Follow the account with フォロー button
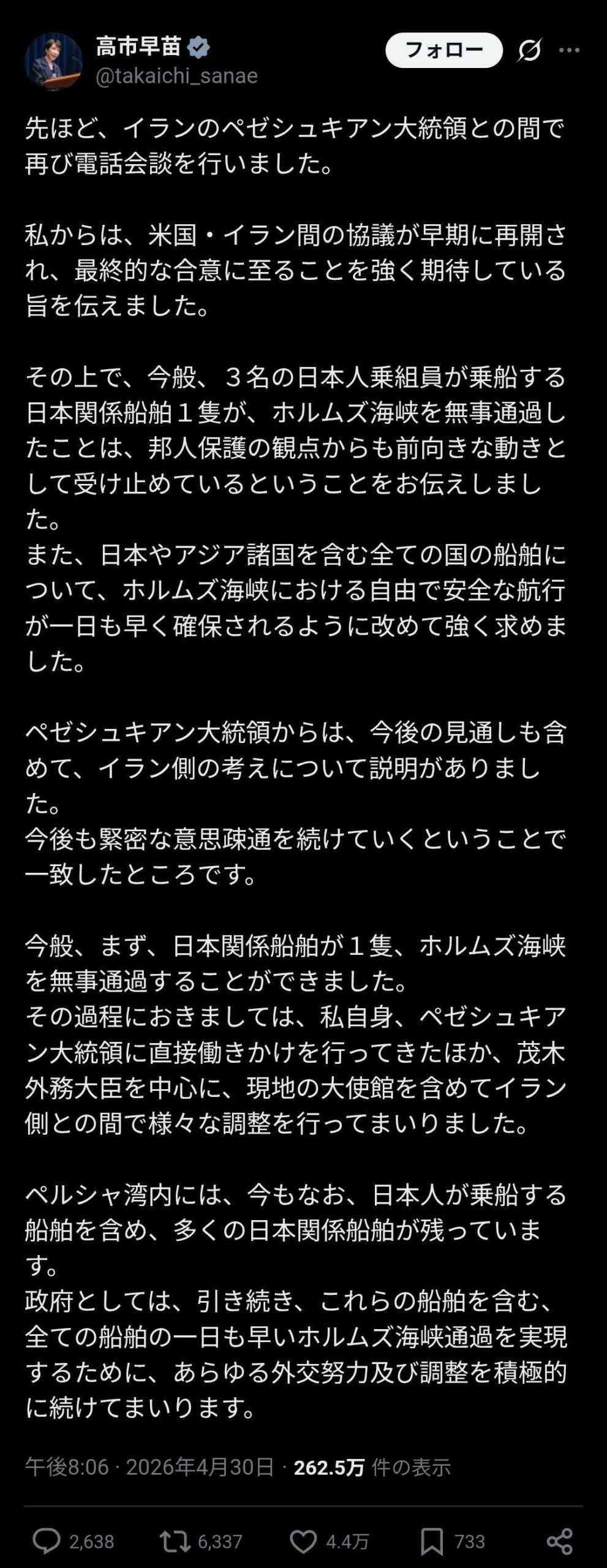The height and width of the screenshot is (1568, 607). 444,50
